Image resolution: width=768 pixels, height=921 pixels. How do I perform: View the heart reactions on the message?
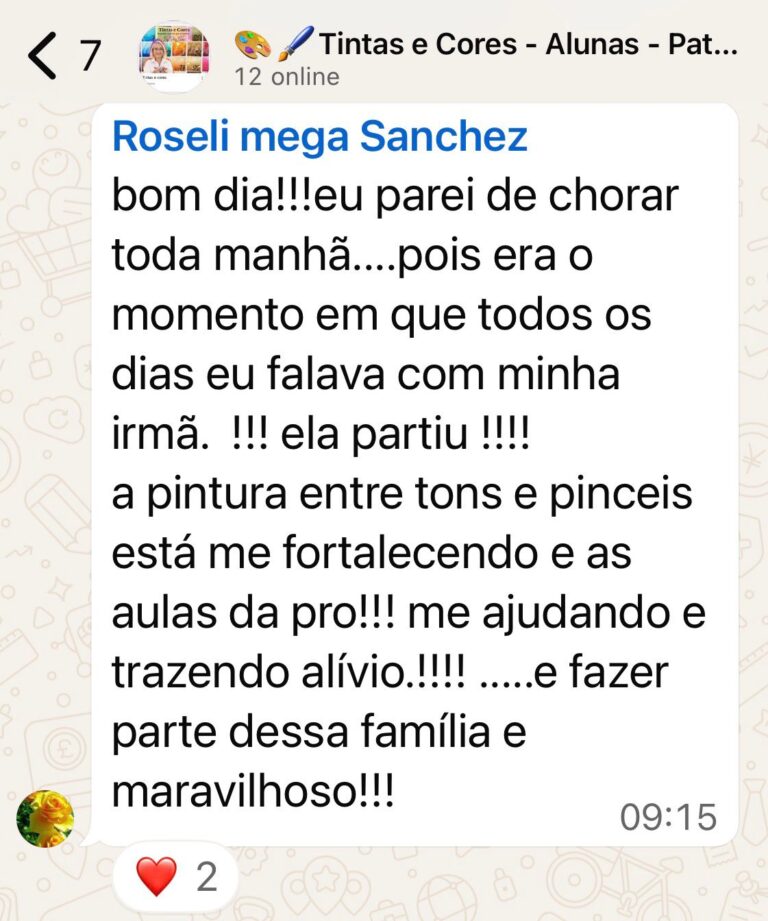[175, 877]
